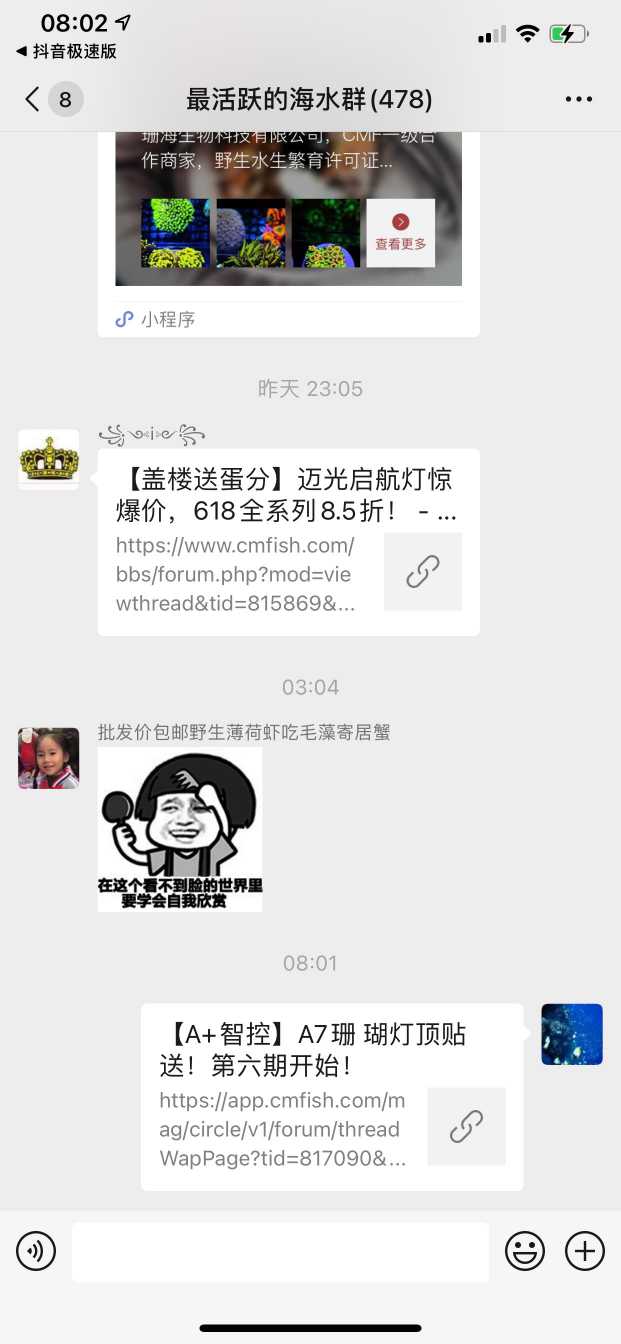Tap 查看更多 in the mini program card
Viewport: 621px width, 1344px height.
(400, 232)
